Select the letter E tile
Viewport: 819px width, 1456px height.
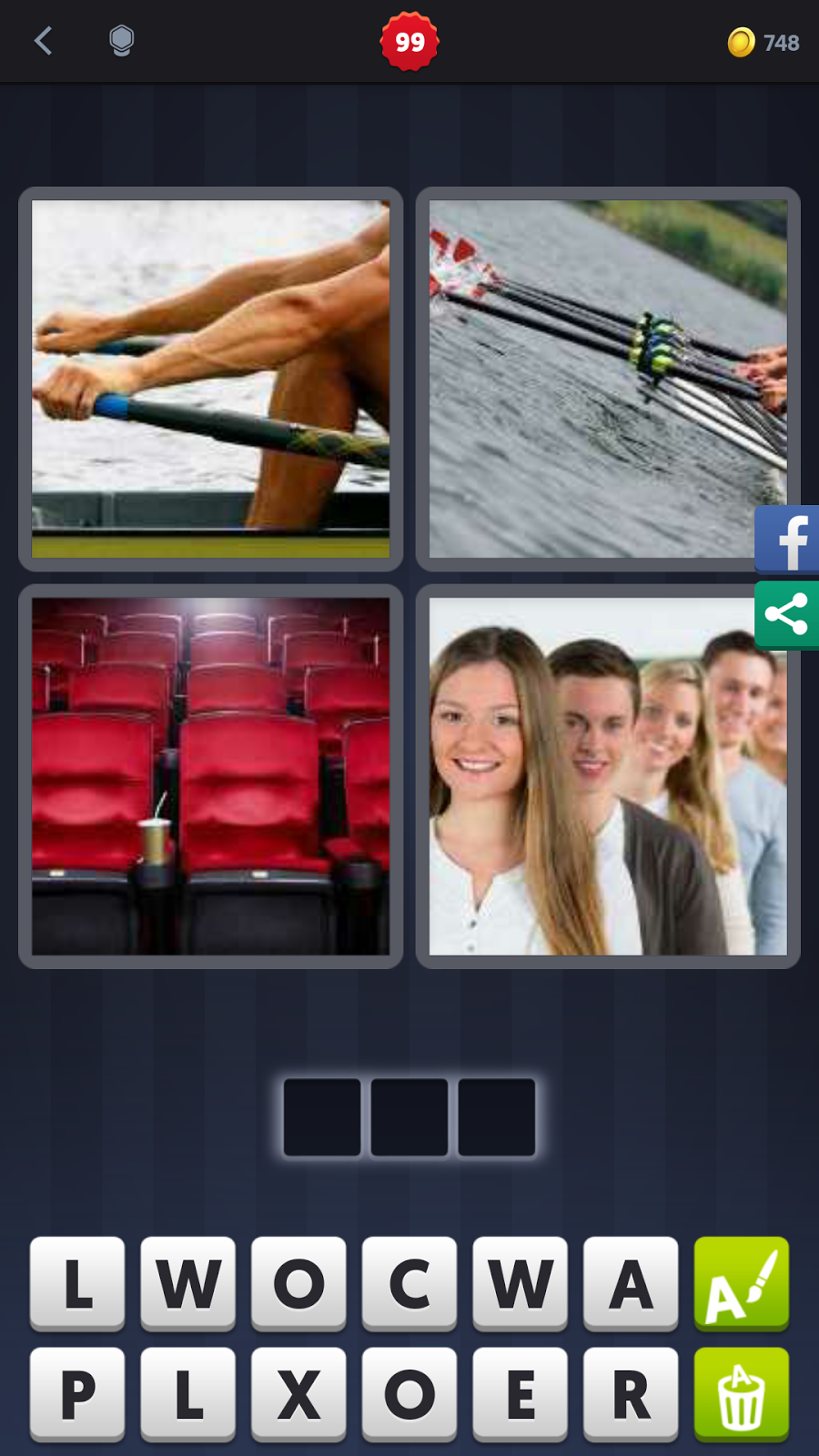coord(521,1395)
